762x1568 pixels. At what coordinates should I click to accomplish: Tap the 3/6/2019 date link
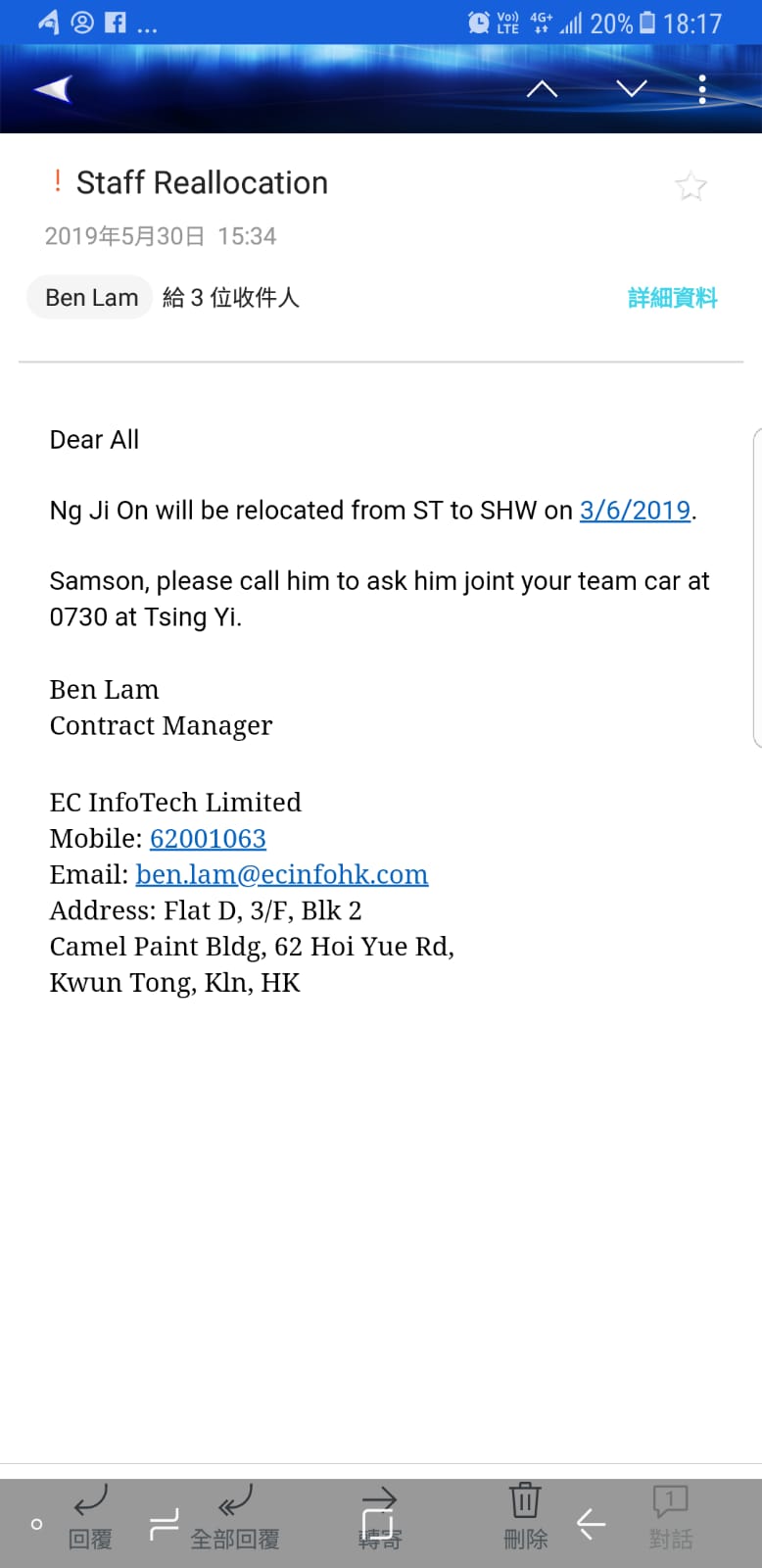635,511
